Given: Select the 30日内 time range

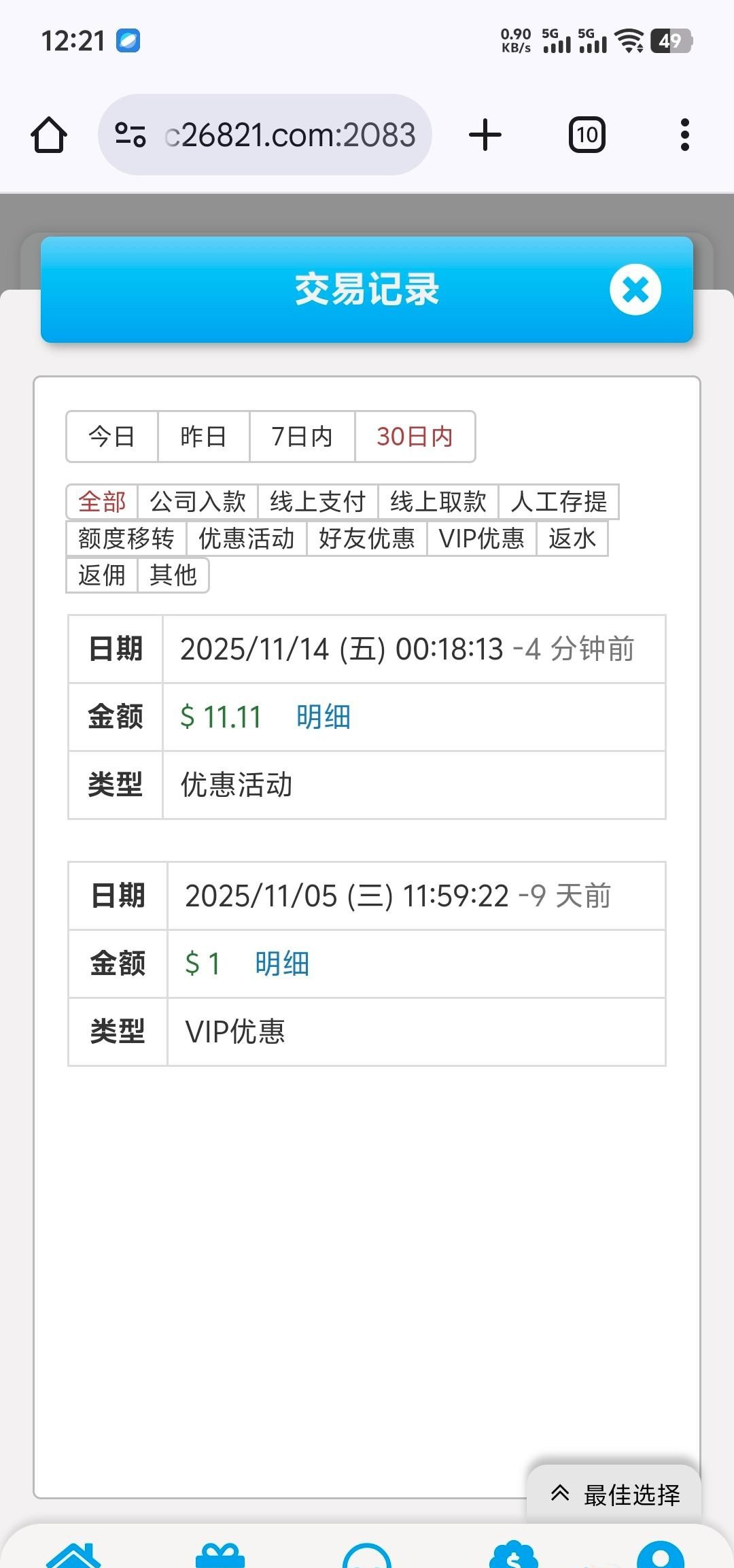Looking at the screenshot, I should pyautogui.click(x=415, y=437).
